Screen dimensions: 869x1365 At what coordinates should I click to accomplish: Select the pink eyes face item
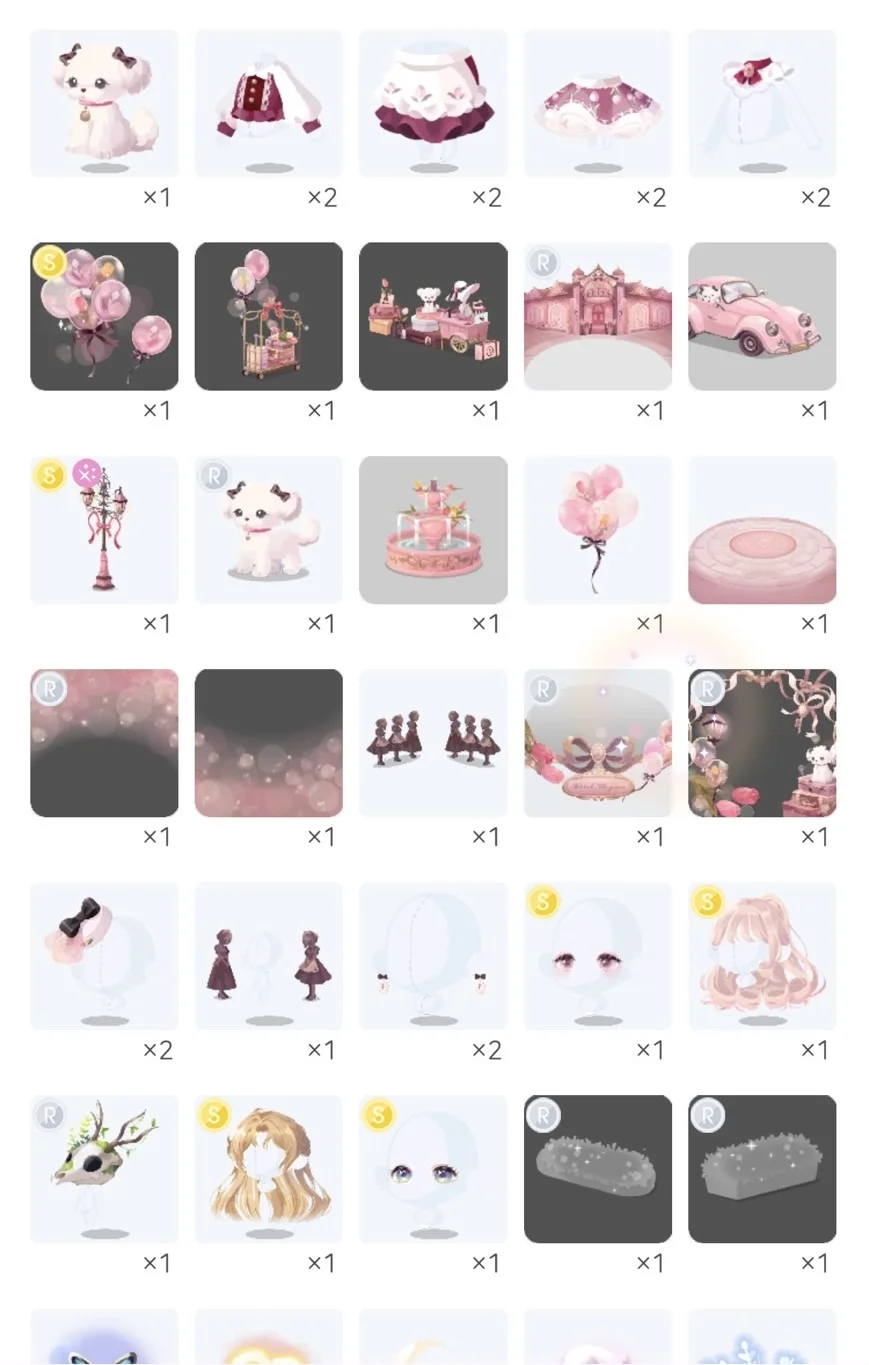coord(597,955)
